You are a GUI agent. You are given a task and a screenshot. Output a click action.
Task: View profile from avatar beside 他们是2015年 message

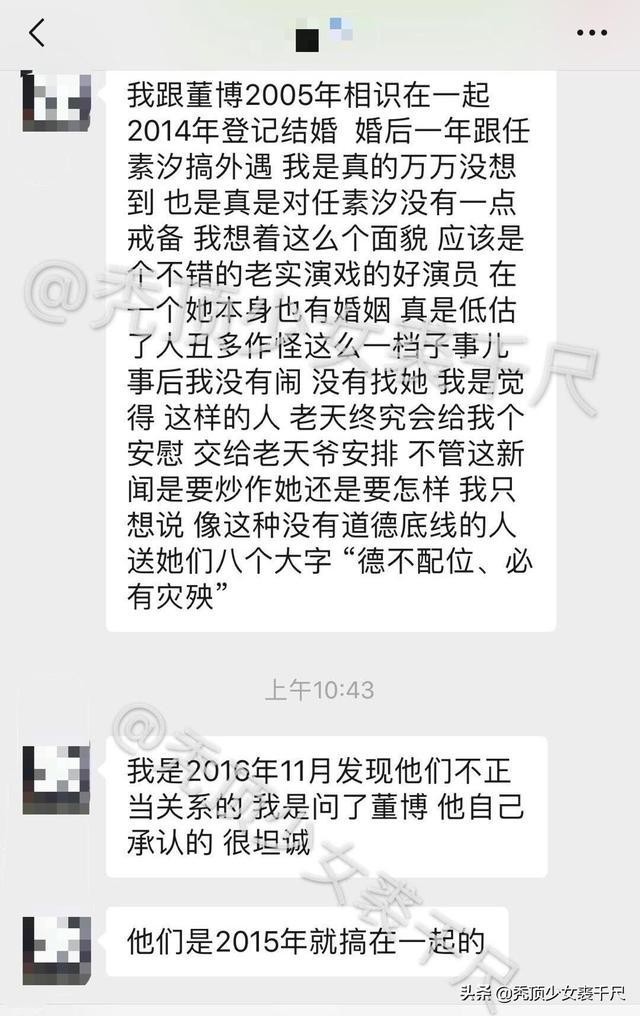click(x=57, y=945)
